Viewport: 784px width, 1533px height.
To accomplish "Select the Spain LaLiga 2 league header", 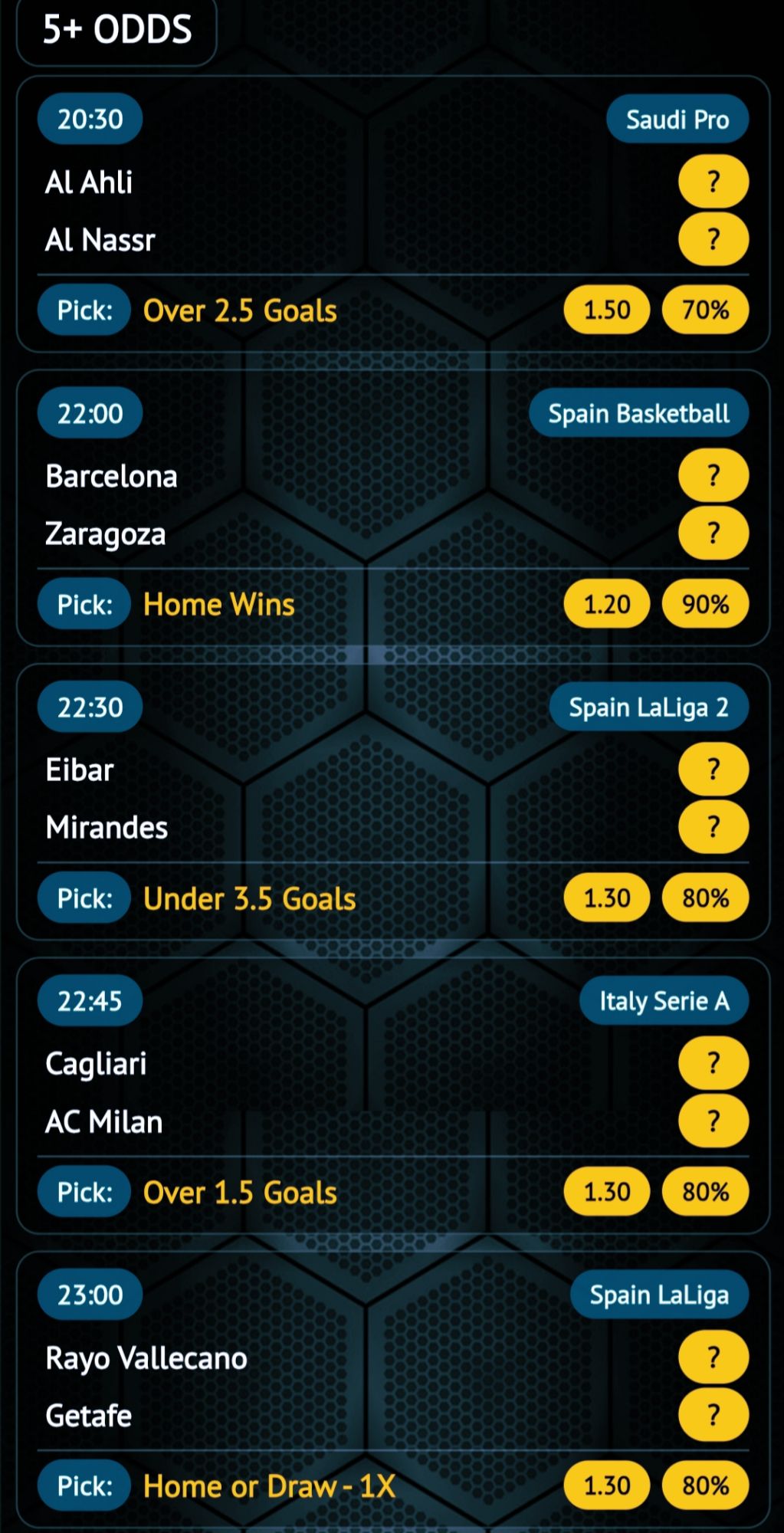I will 648,707.
